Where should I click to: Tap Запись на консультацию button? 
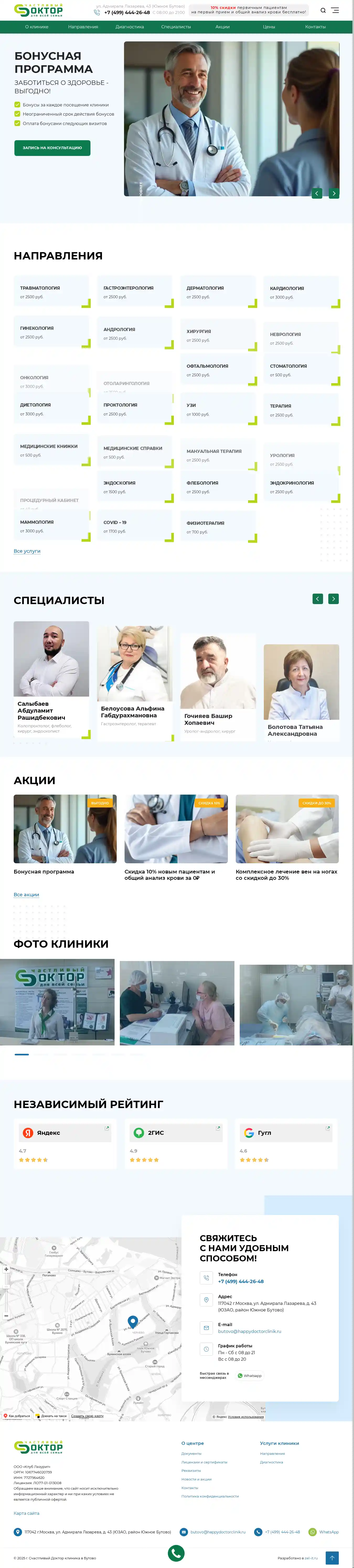pyautogui.click(x=52, y=148)
